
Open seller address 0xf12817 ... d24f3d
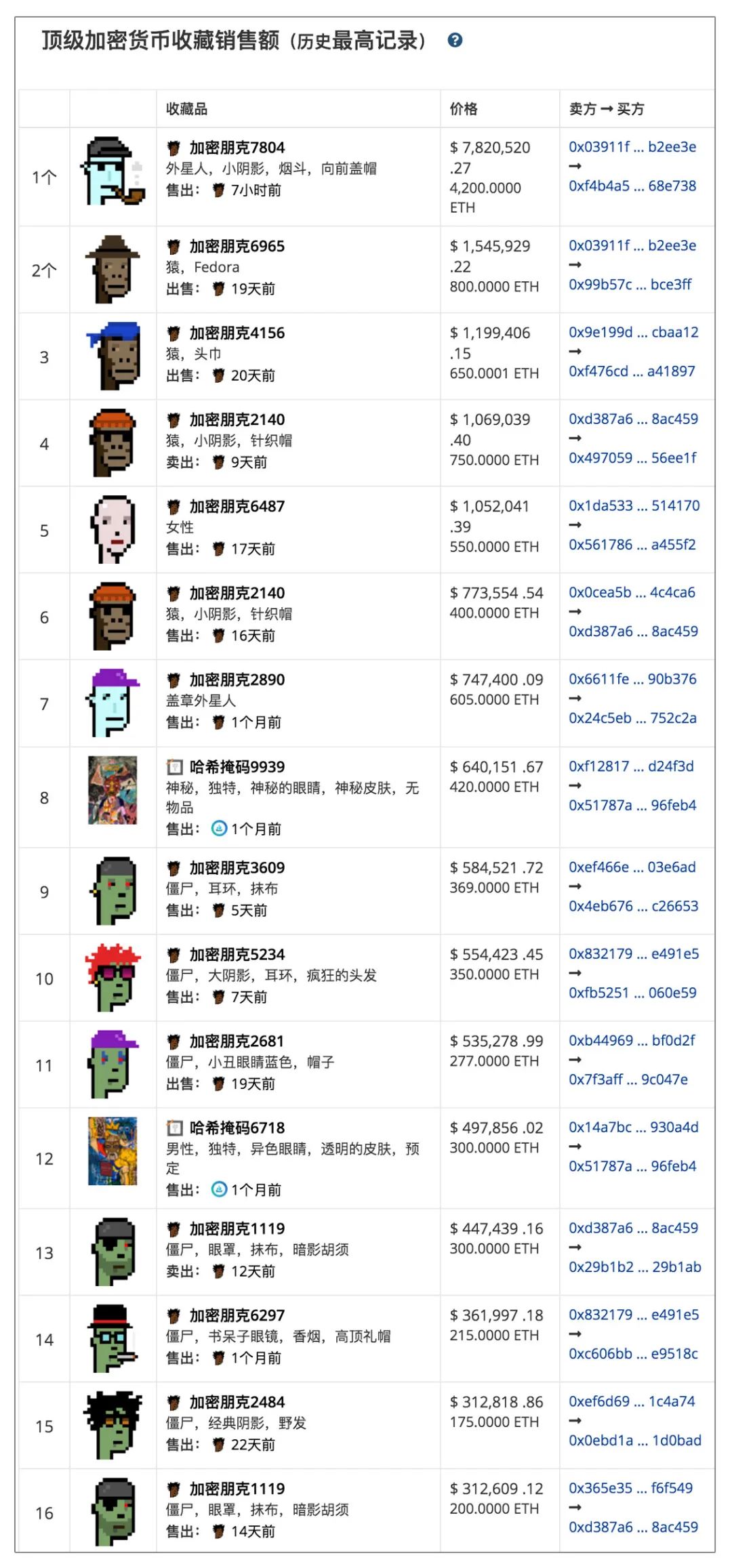coord(631,766)
